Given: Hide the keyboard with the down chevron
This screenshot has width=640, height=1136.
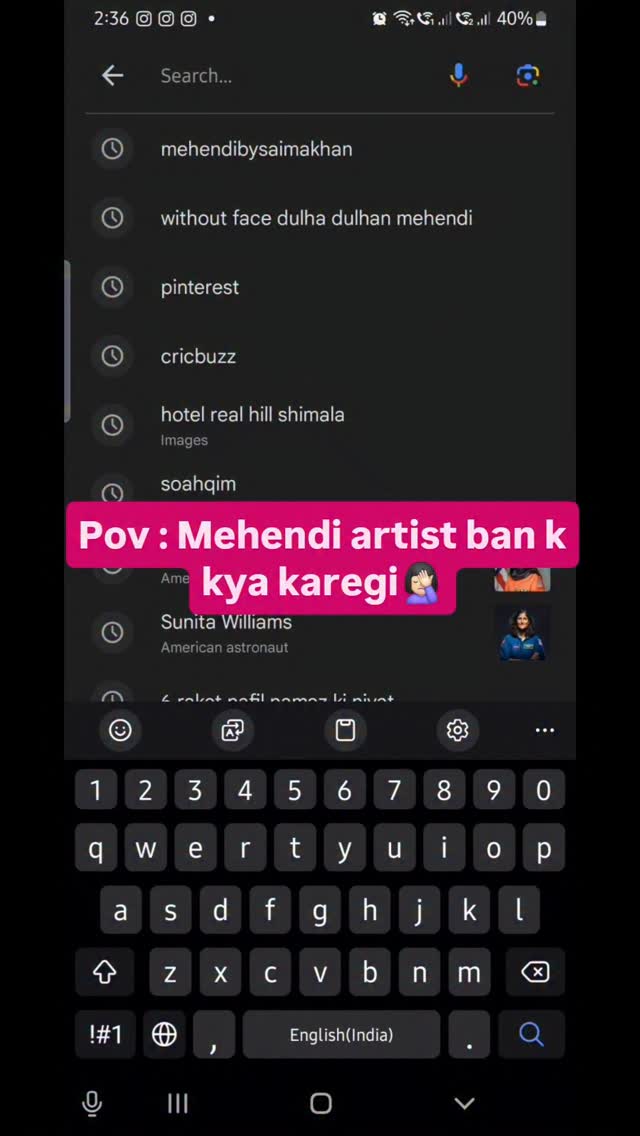Looking at the screenshot, I should click(x=464, y=1103).
